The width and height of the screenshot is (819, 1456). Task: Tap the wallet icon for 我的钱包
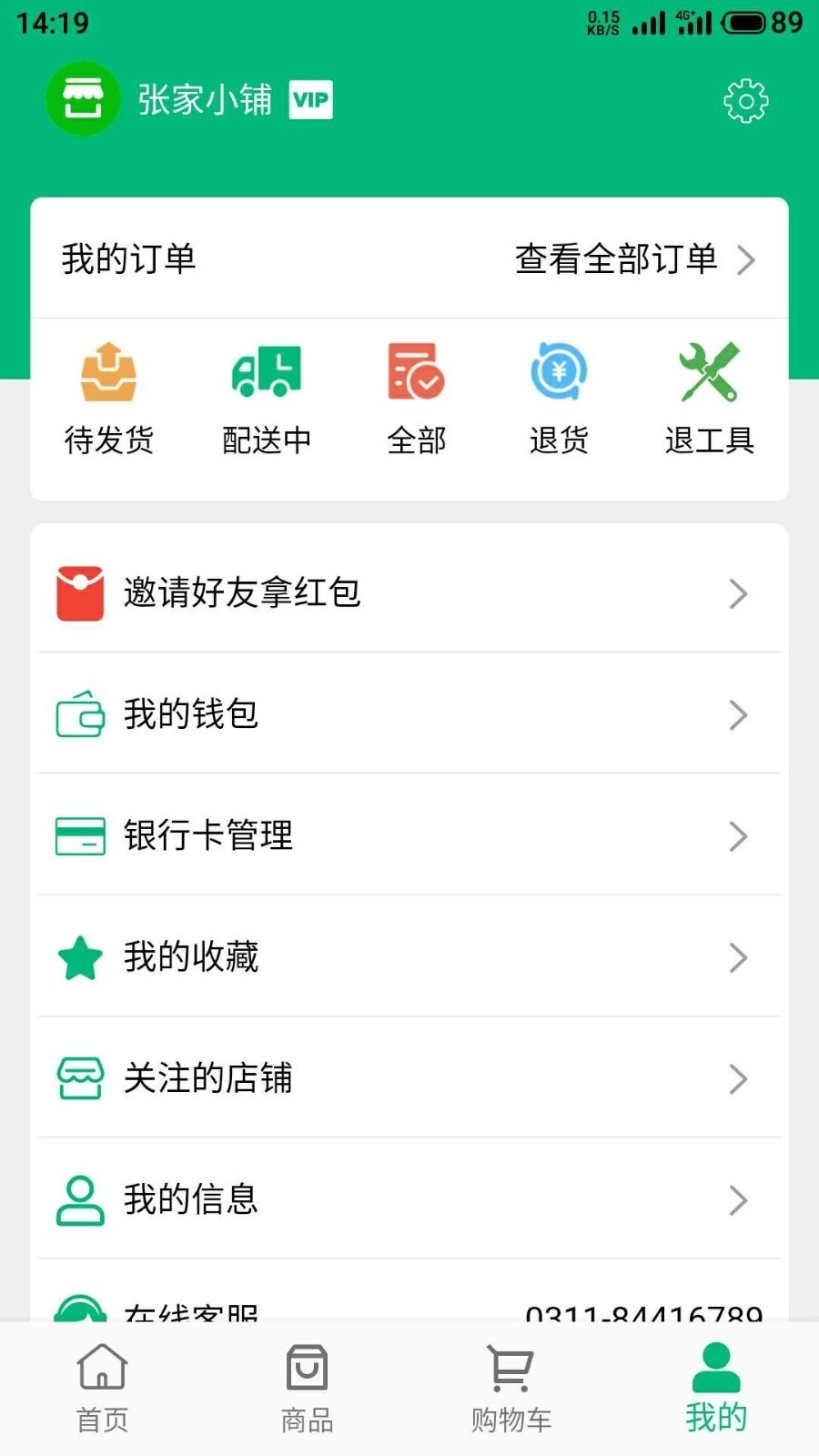click(80, 715)
